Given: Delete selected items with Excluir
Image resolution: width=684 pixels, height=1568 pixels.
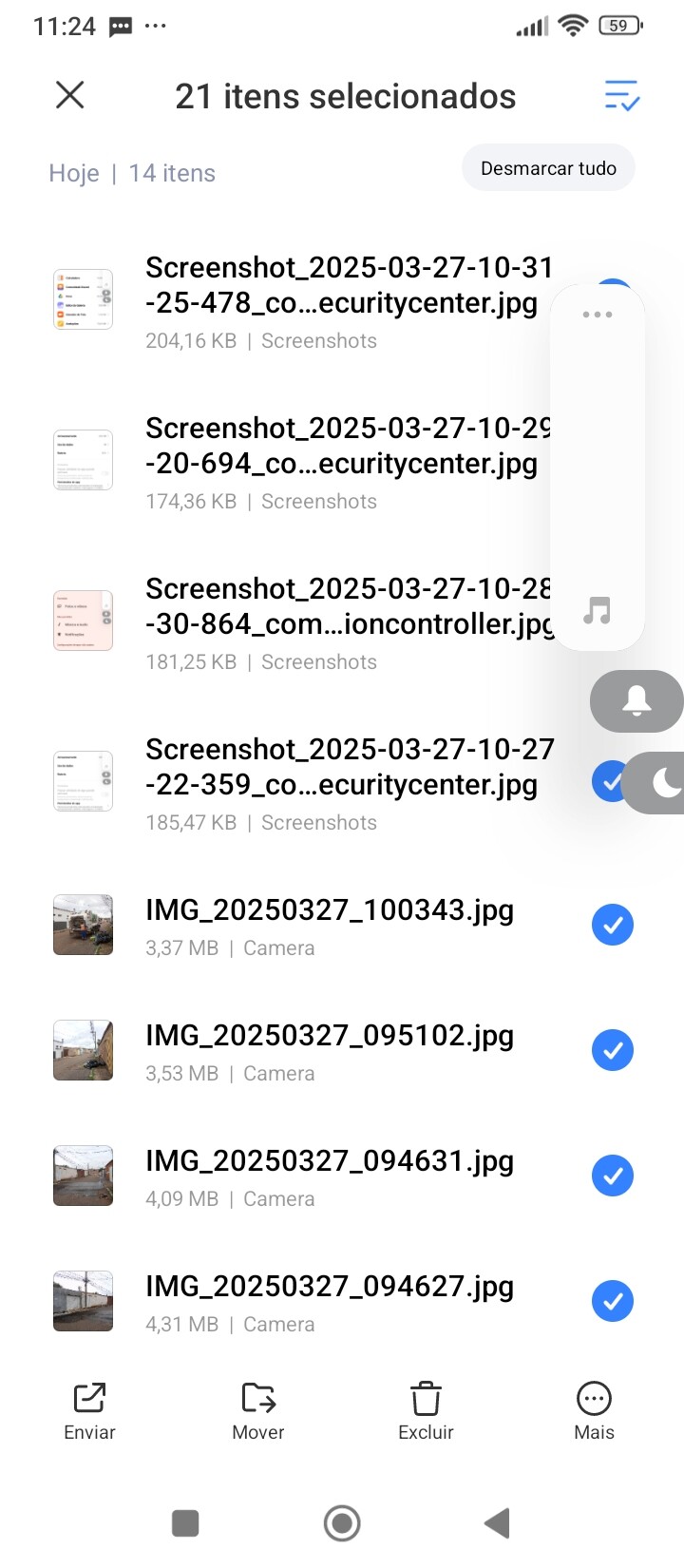Looking at the screenshot, I should 426,1410.
